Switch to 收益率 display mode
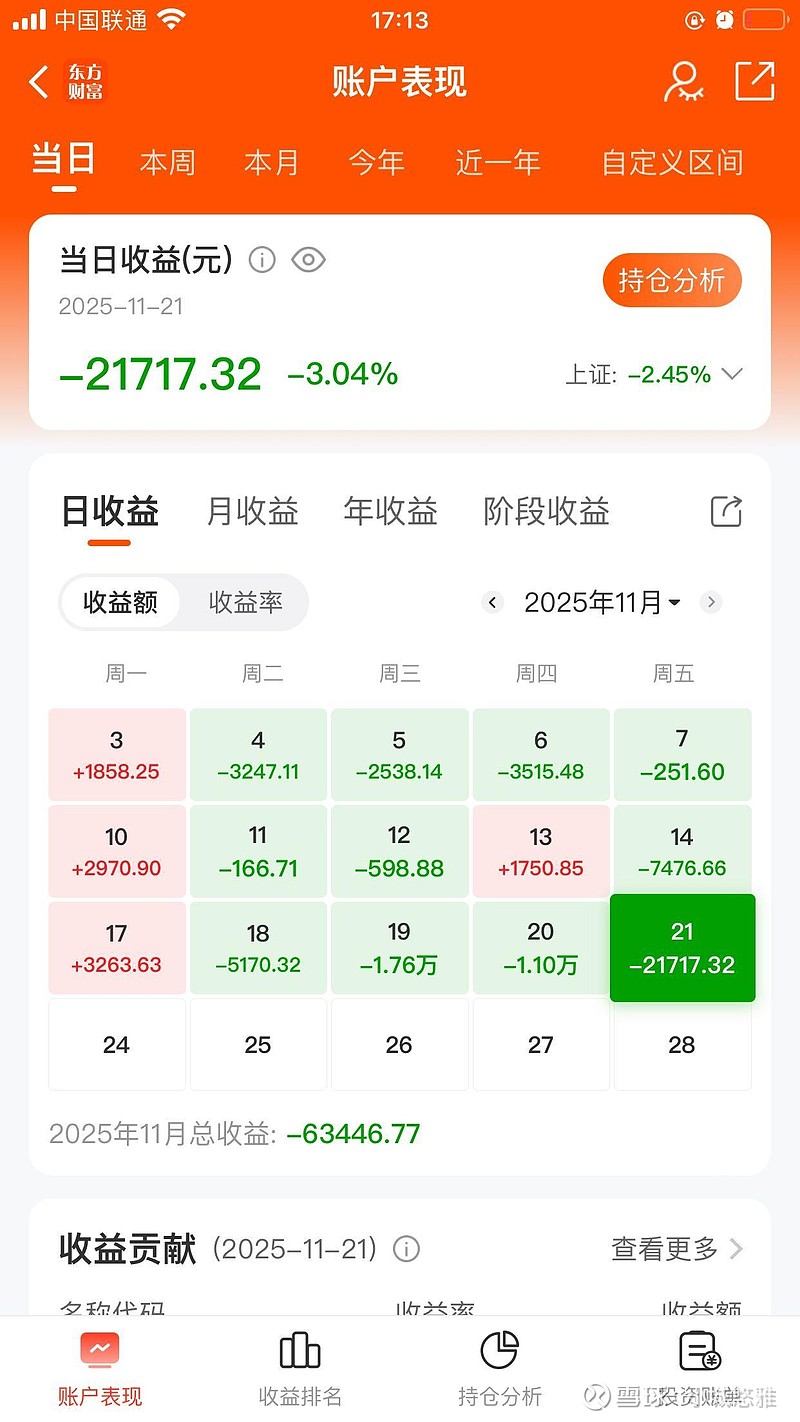This screenshot has width=800, height=1422. [245, 602]
